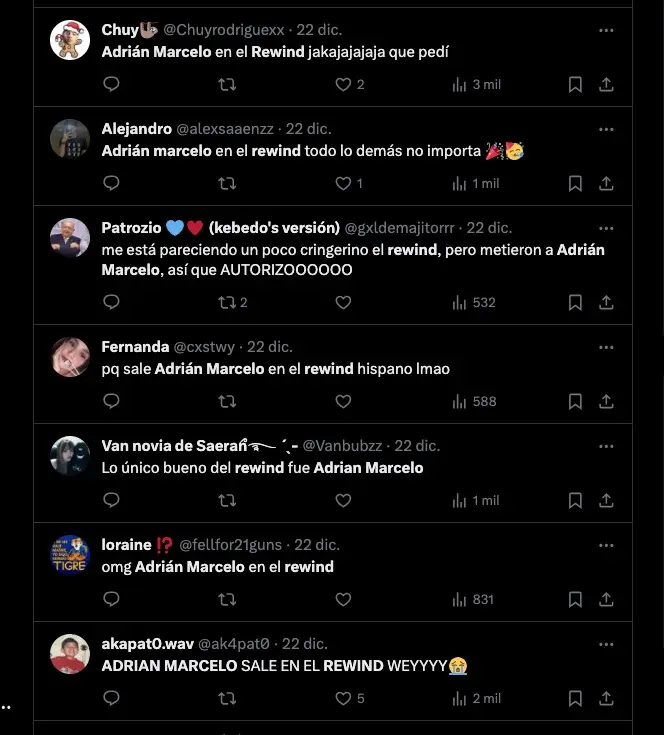This screenshot has width=664, height=735.
Task: Share Alejandro's tweet
Action: [x=606, y=183]
